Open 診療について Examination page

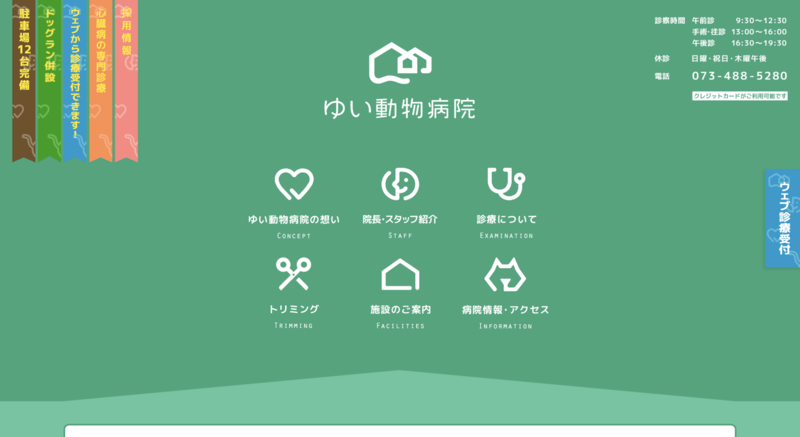(506, 202)
